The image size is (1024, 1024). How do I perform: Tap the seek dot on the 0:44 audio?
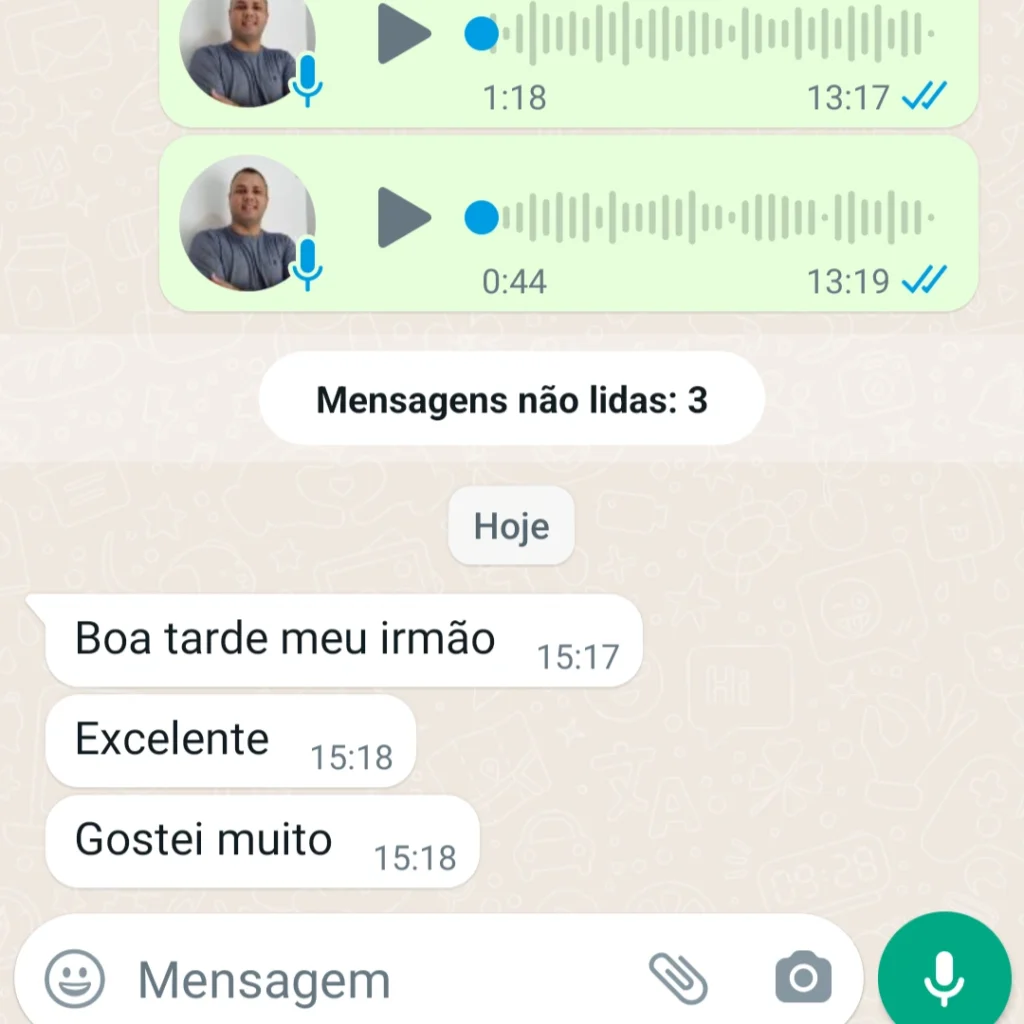(482, 216)
